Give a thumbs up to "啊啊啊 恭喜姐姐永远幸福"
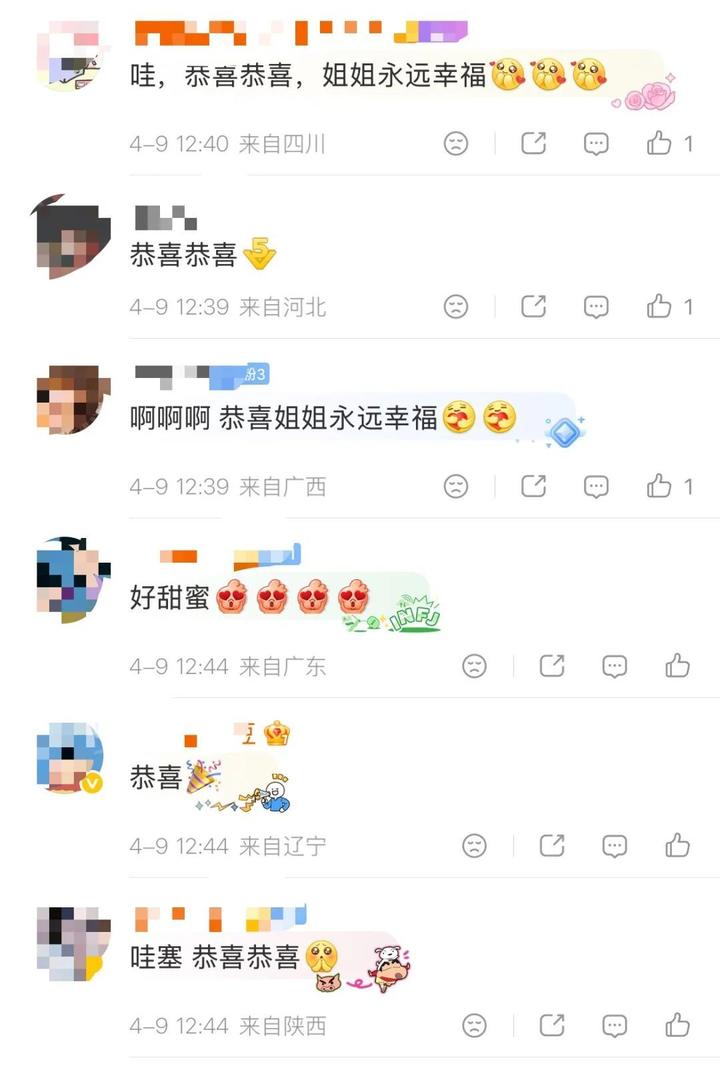 click(659, 486)
